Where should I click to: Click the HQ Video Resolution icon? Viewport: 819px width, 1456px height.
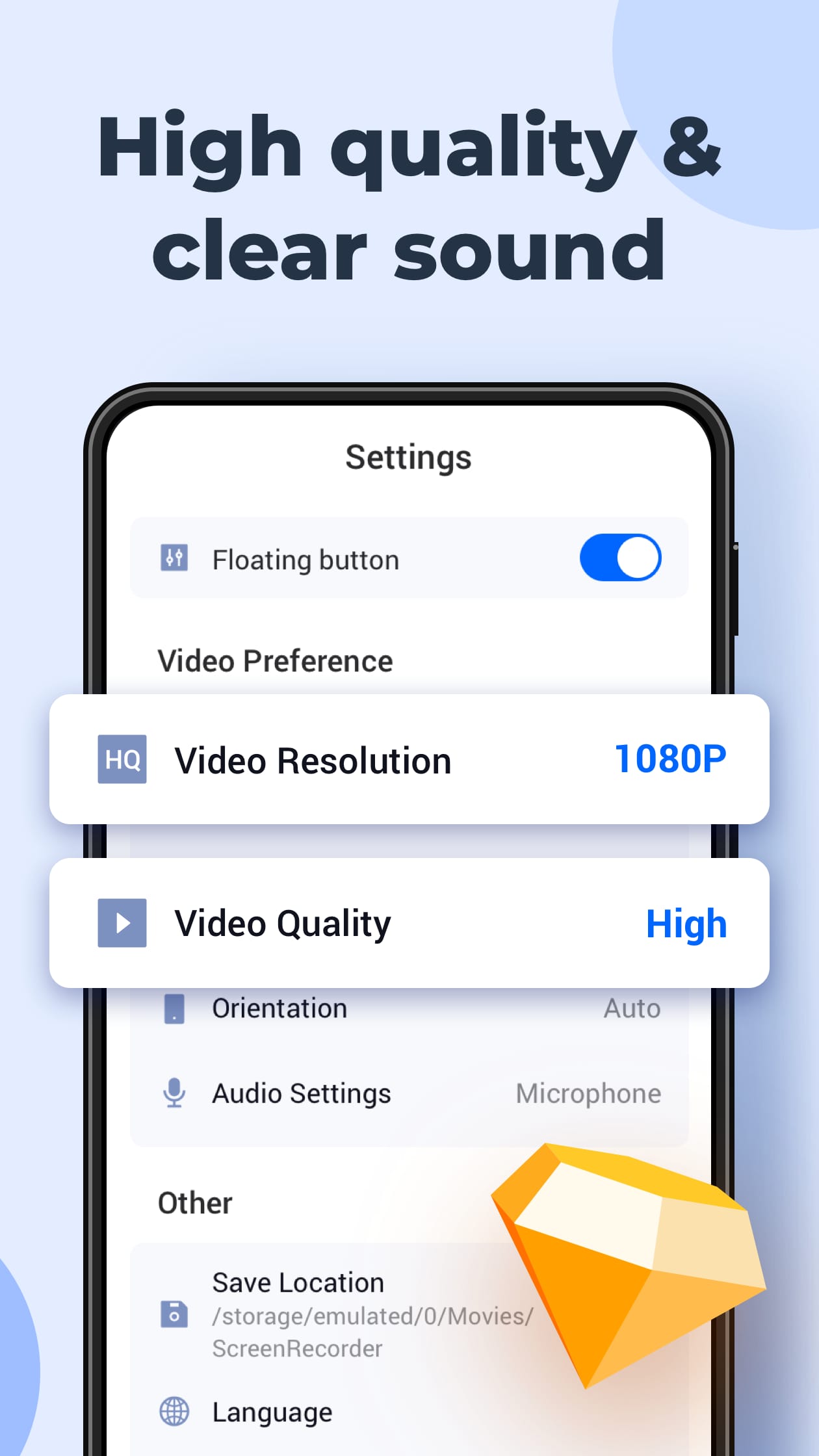122,759
